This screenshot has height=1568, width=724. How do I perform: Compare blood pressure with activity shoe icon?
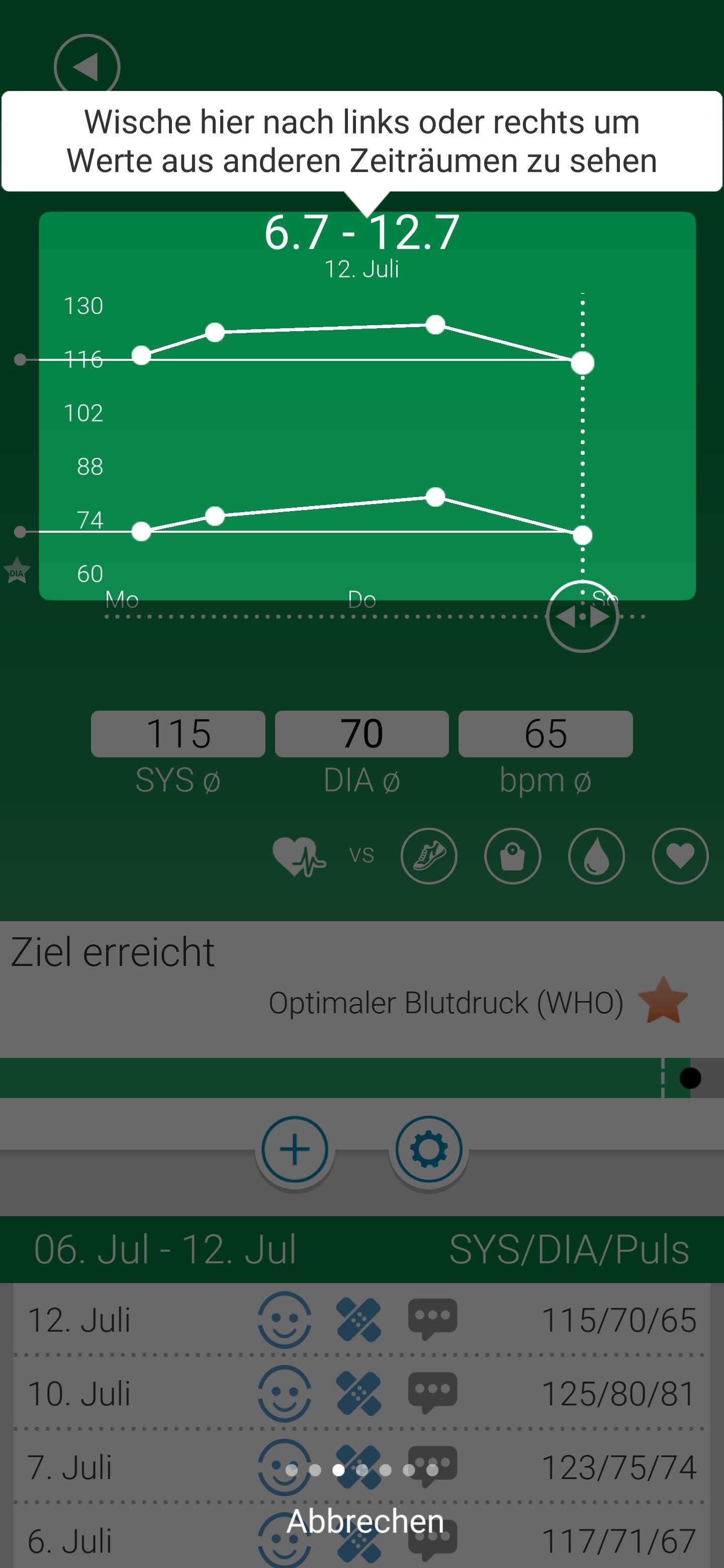point(429,855)
